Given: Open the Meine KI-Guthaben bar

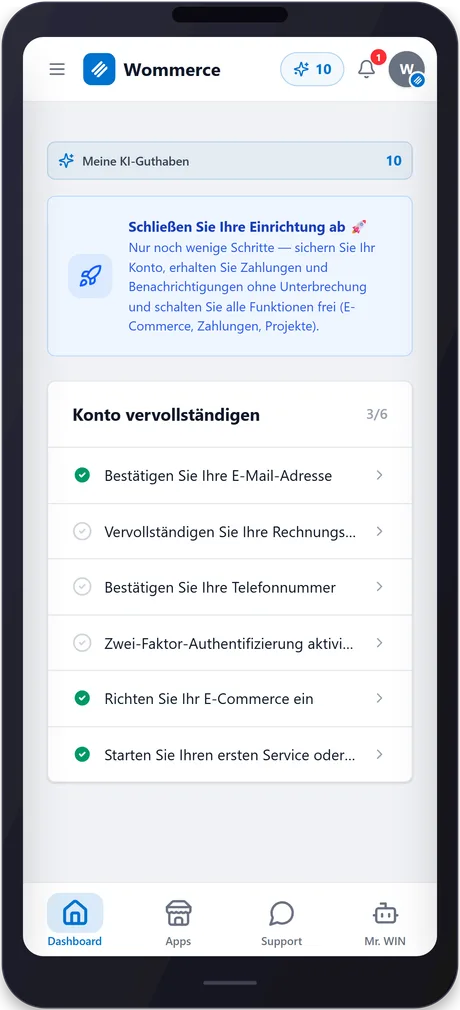Looking at the screenshot, I should coord(230,161).
